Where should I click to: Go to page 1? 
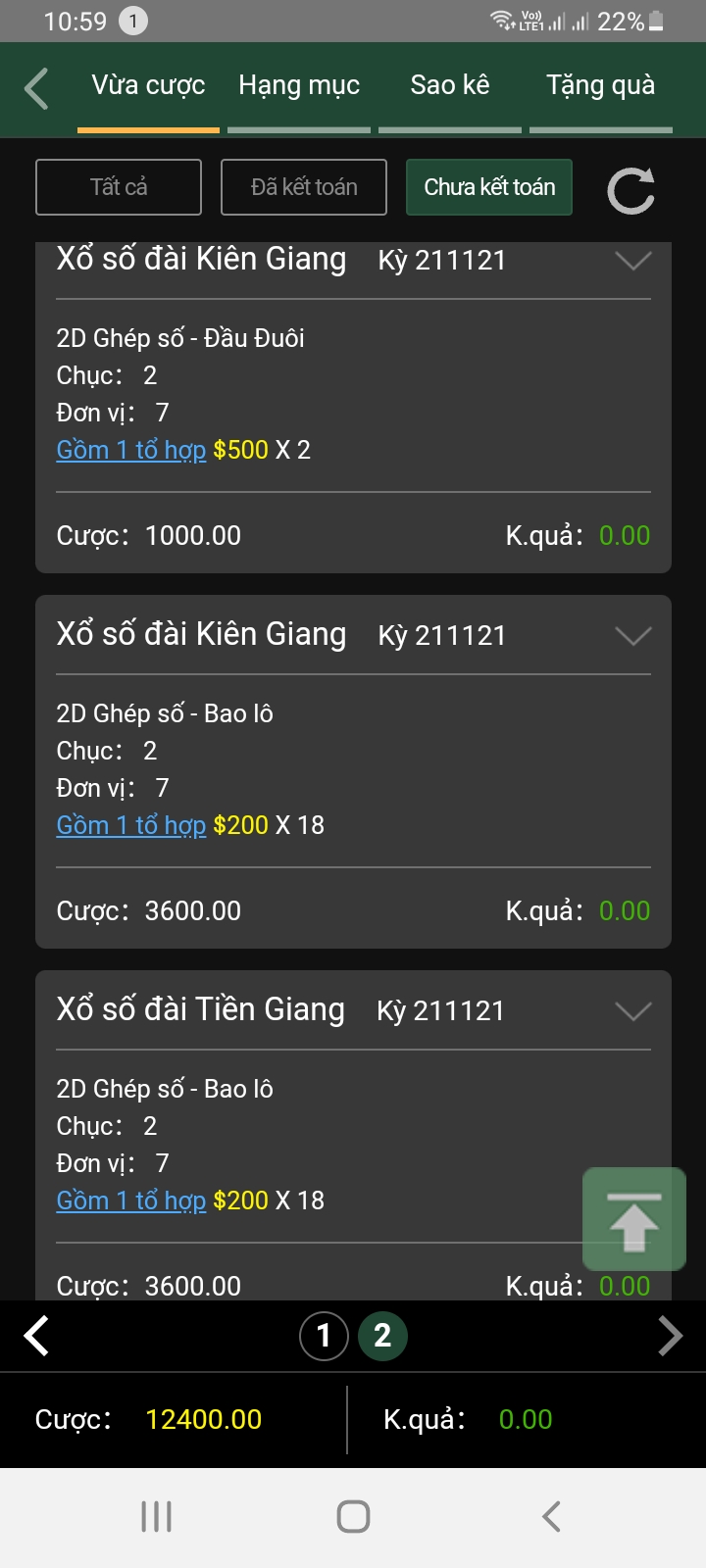324,1336
